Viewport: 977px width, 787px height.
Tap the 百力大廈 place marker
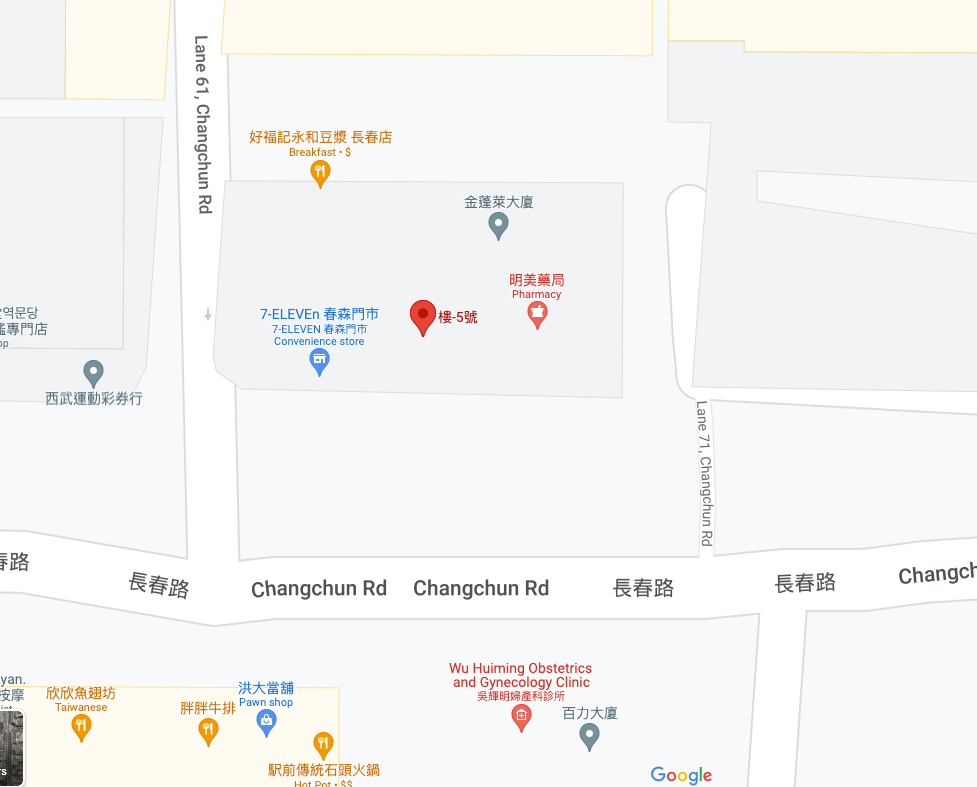point(590,737)
